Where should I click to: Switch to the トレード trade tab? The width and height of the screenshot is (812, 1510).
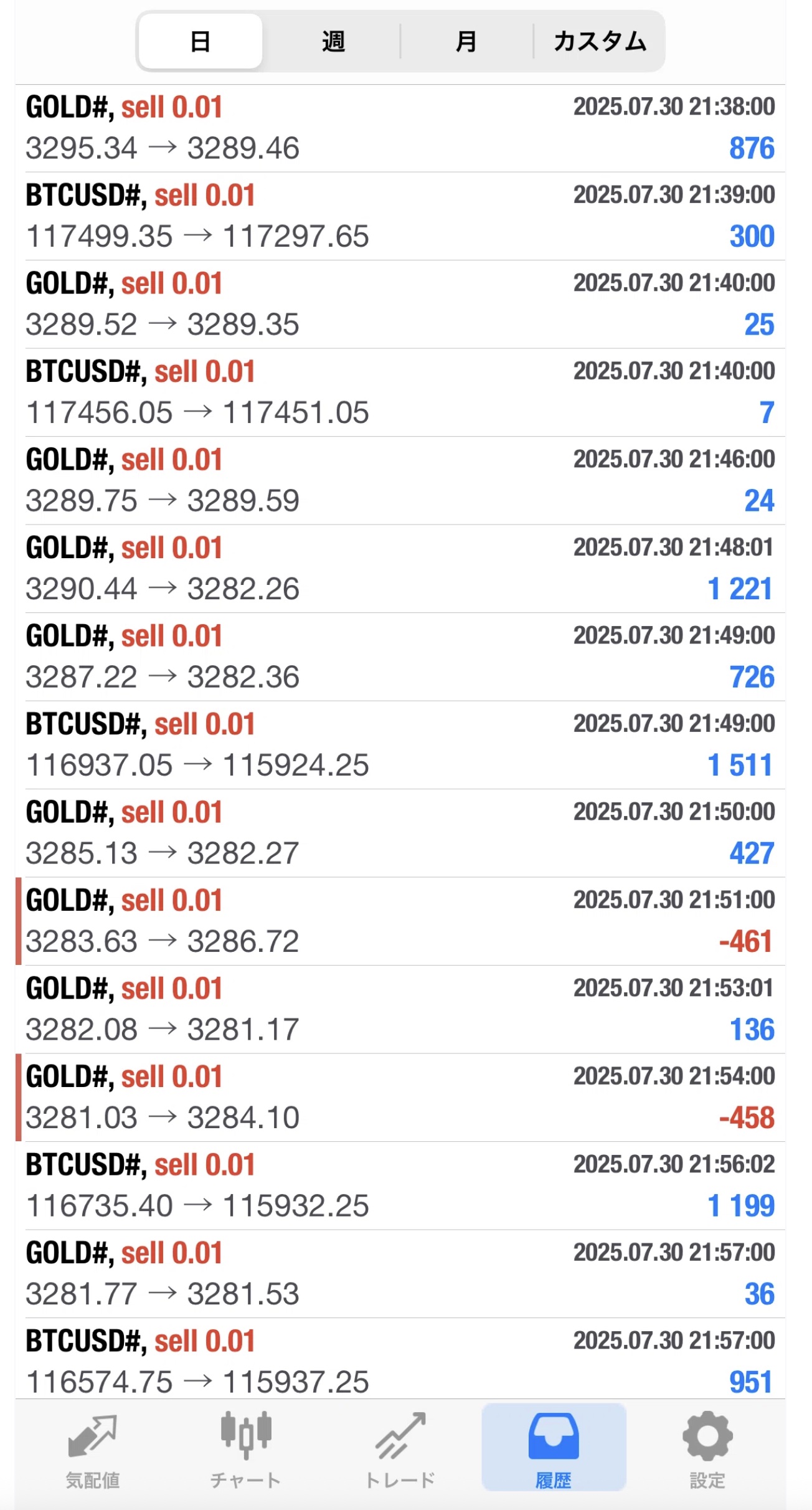(400, 1450)
